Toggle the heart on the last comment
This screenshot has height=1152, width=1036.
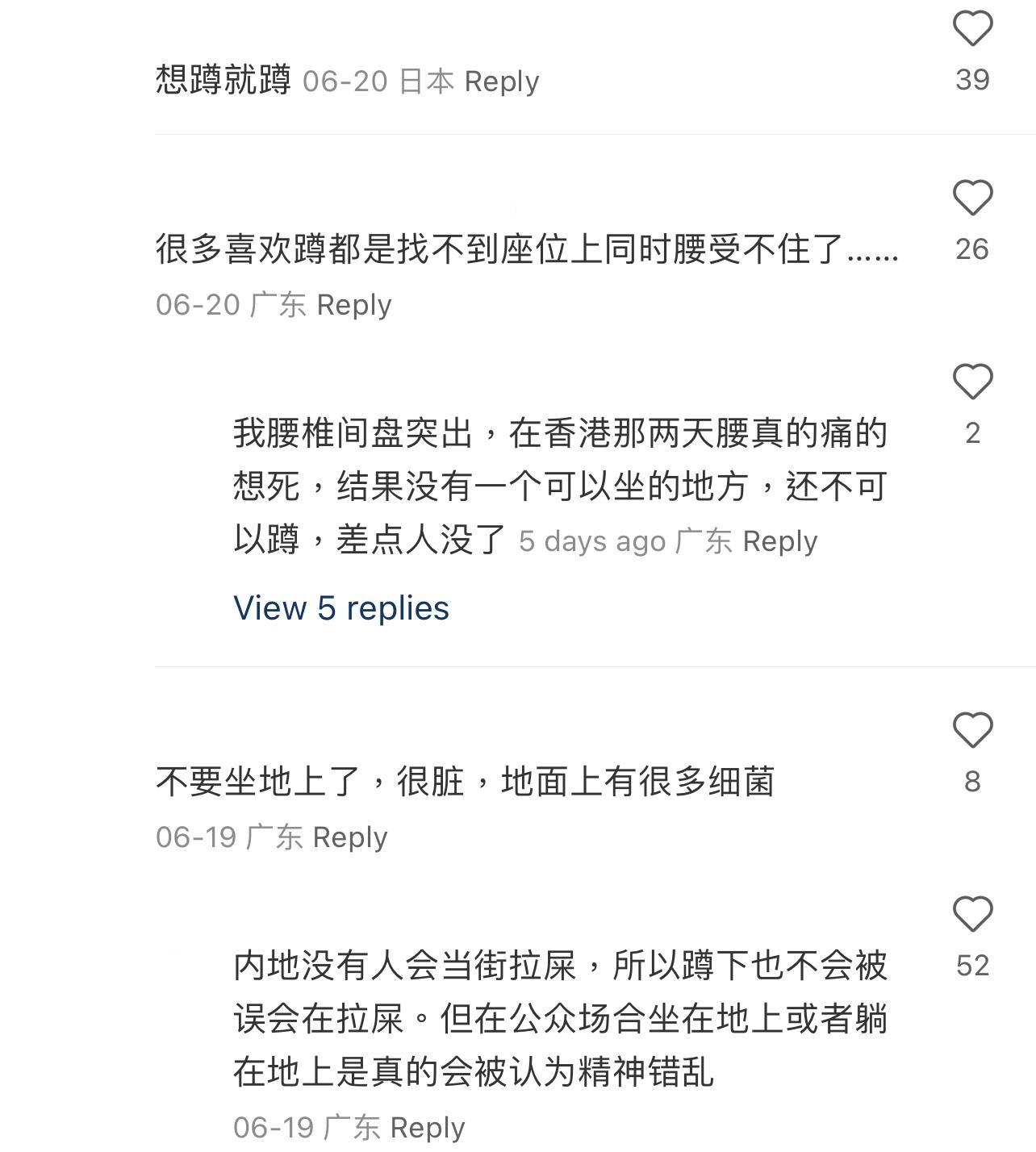point(972,916)
